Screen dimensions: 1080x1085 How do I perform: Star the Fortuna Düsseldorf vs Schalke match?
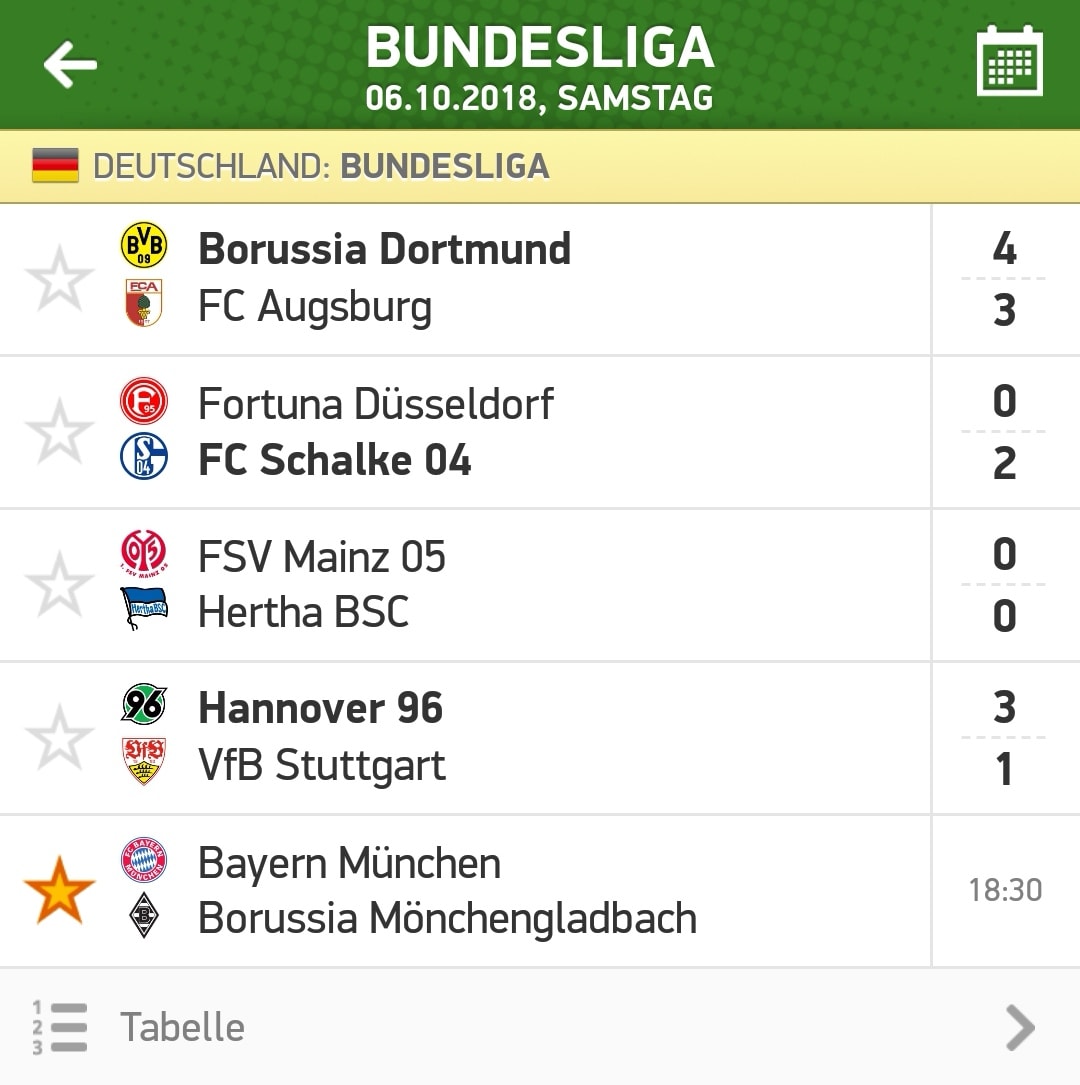click(60, 431)
